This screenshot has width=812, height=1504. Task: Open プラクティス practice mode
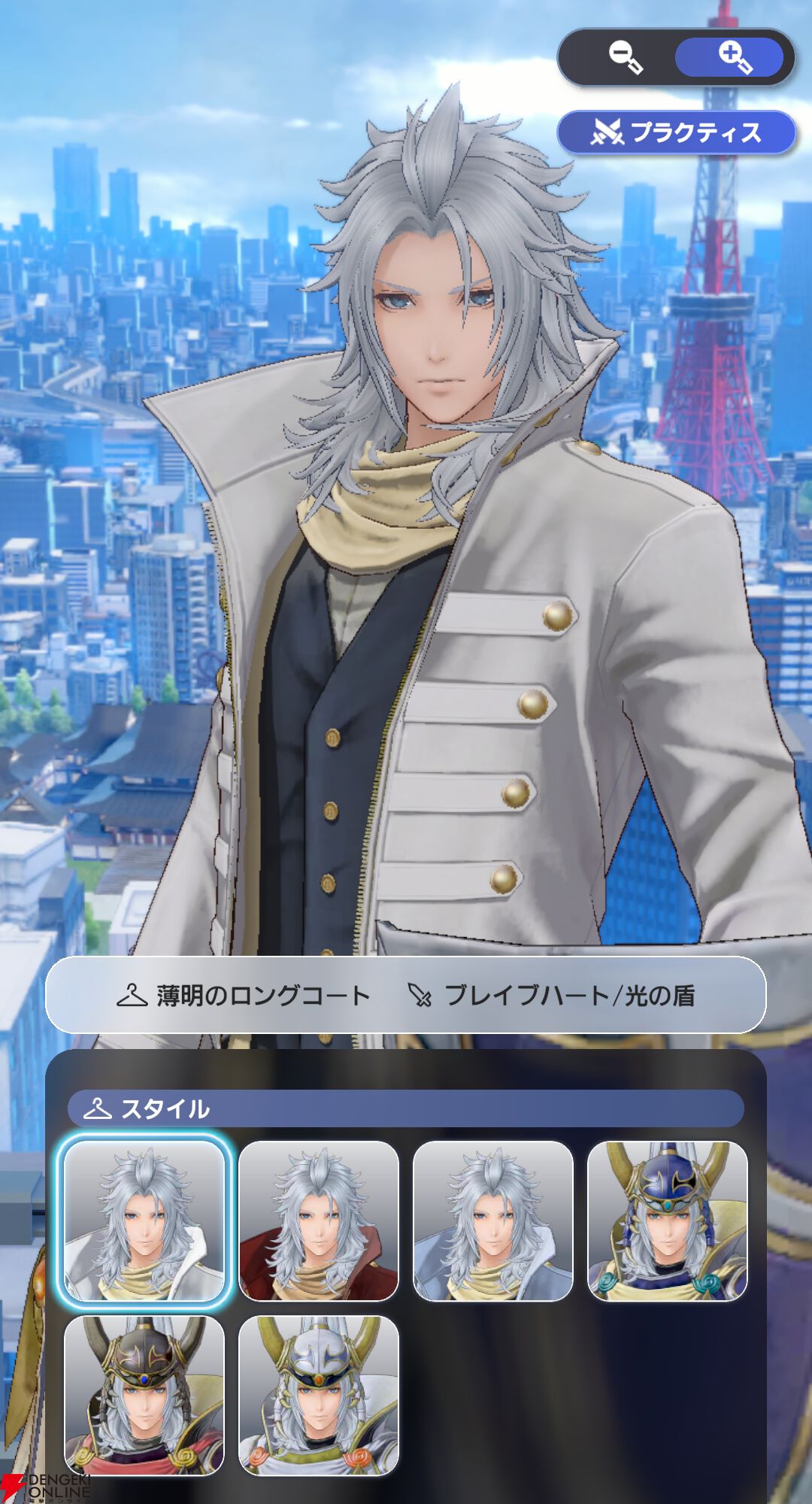(x=676, y=132)
